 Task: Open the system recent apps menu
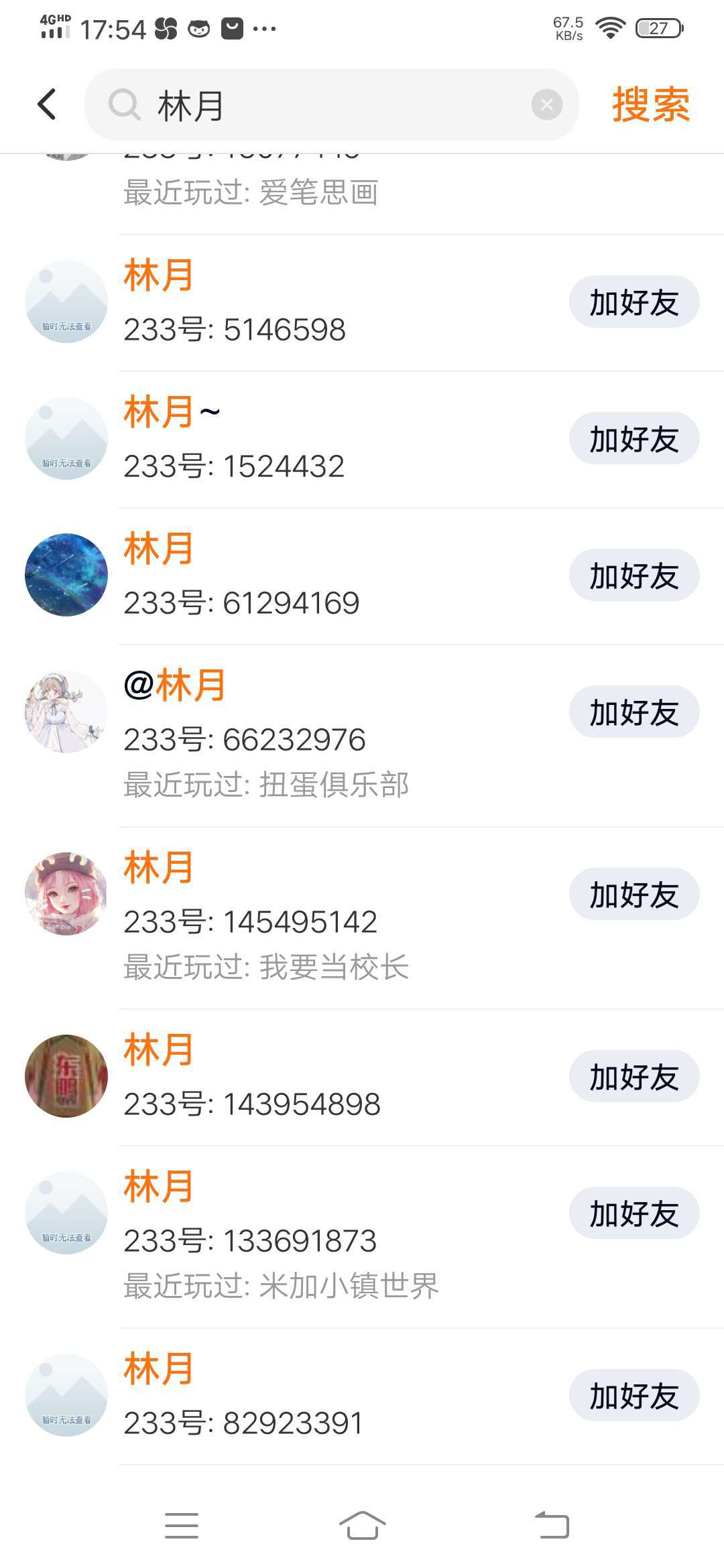(182, 1526)
